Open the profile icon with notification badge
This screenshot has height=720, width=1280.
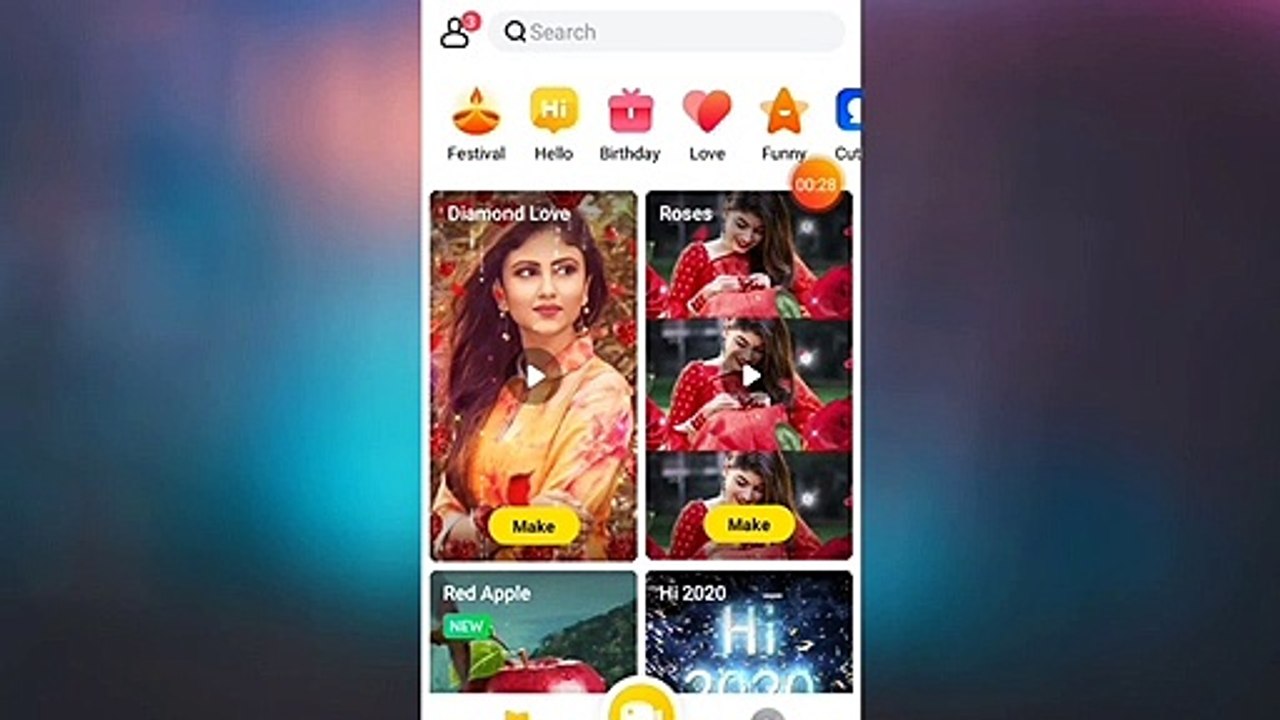(x=458, y=31)
